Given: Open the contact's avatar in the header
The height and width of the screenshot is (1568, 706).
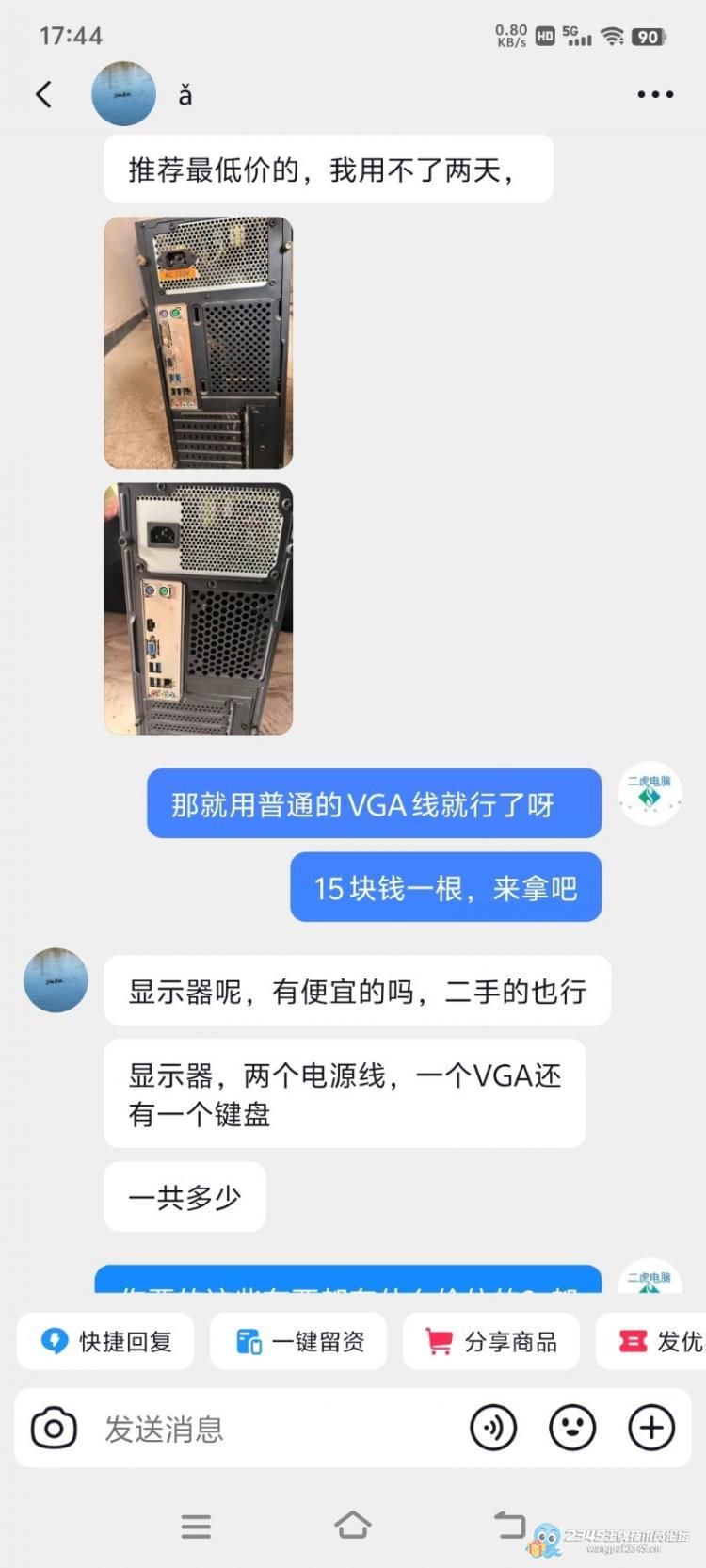Looking at the screenshot, I should point(123,94).
